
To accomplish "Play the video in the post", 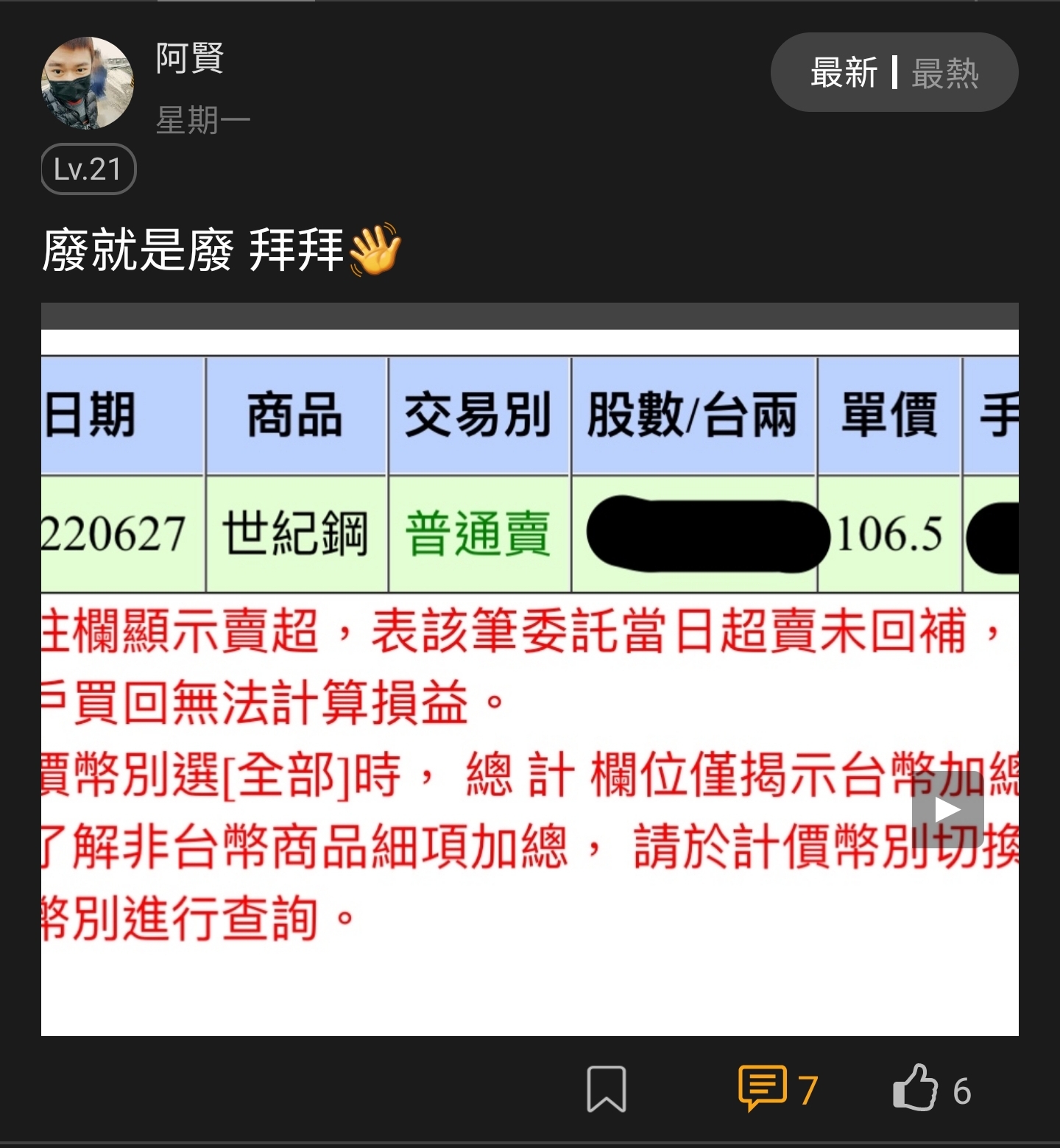I will (x=947, y=810).
